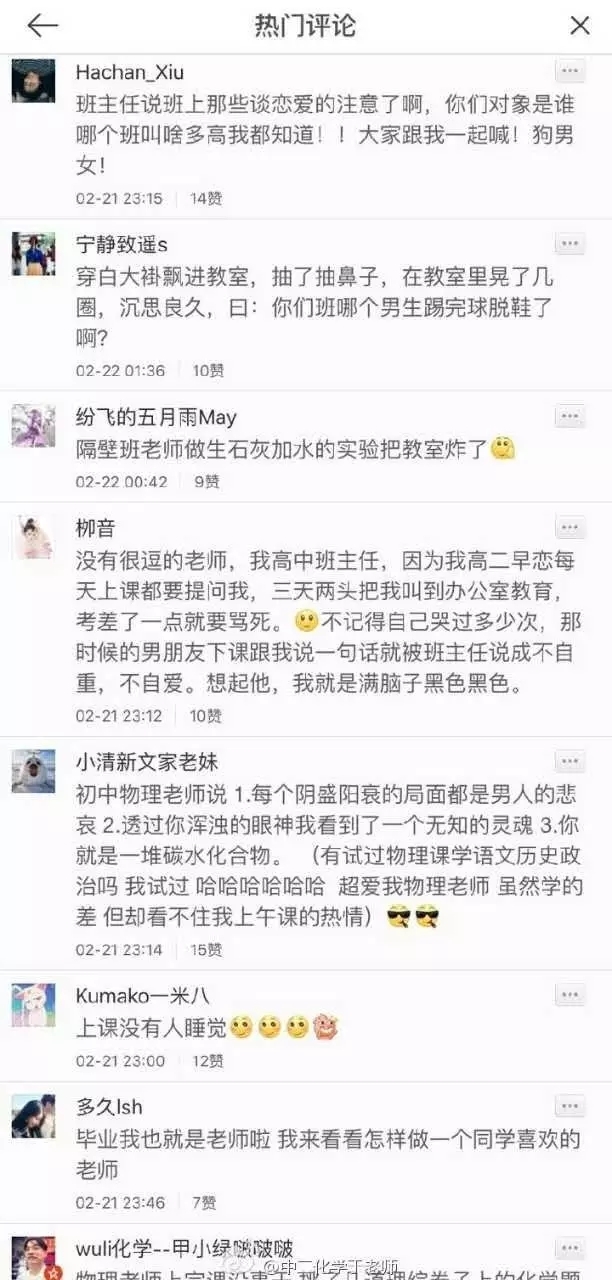This screenshot has width=612, height=1280.
Task: Open more options on 柳音's comment
Action: coord(570,528)
